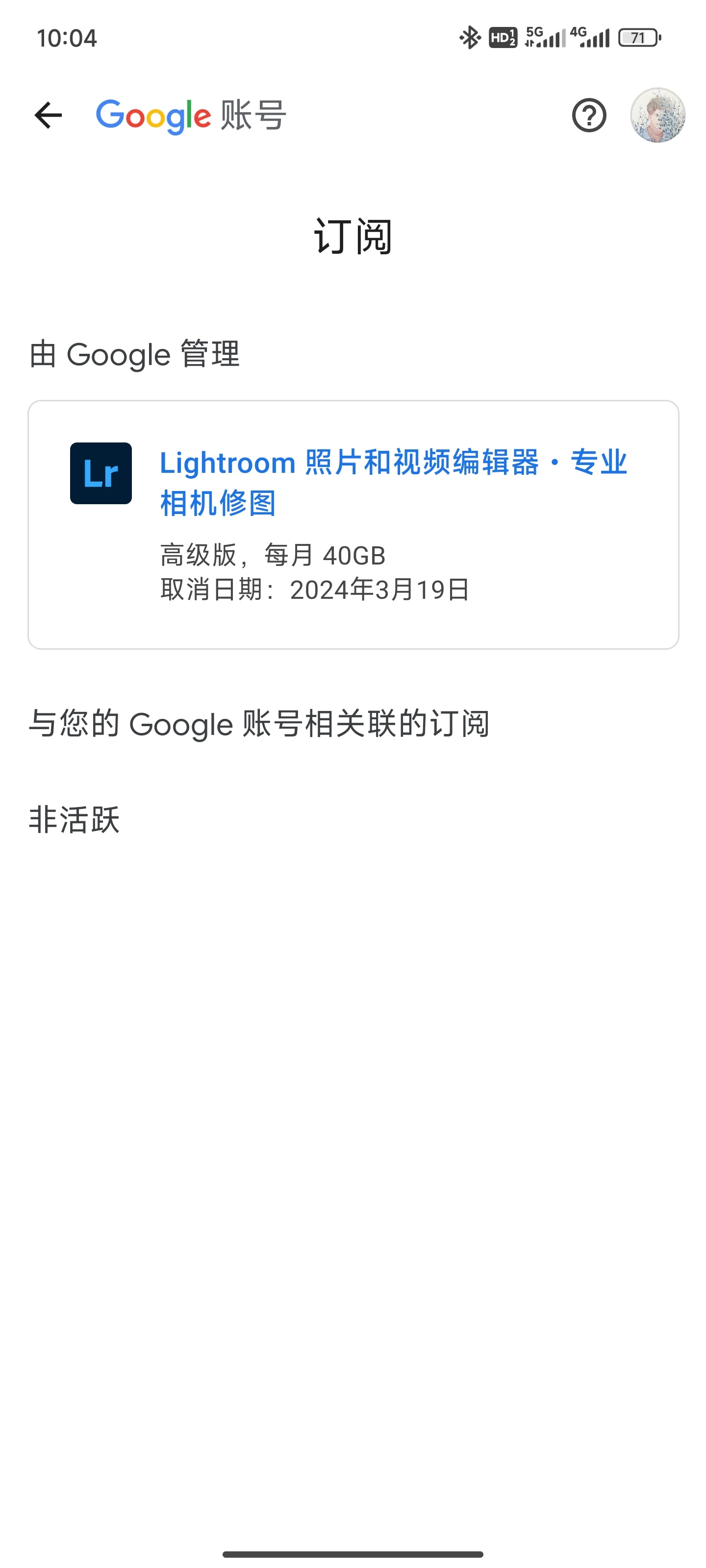The width and height of the screenshot is (706, 1568).
Task: Open the account profile avatar
Action: pyautogui.click(x=657, y=115)
